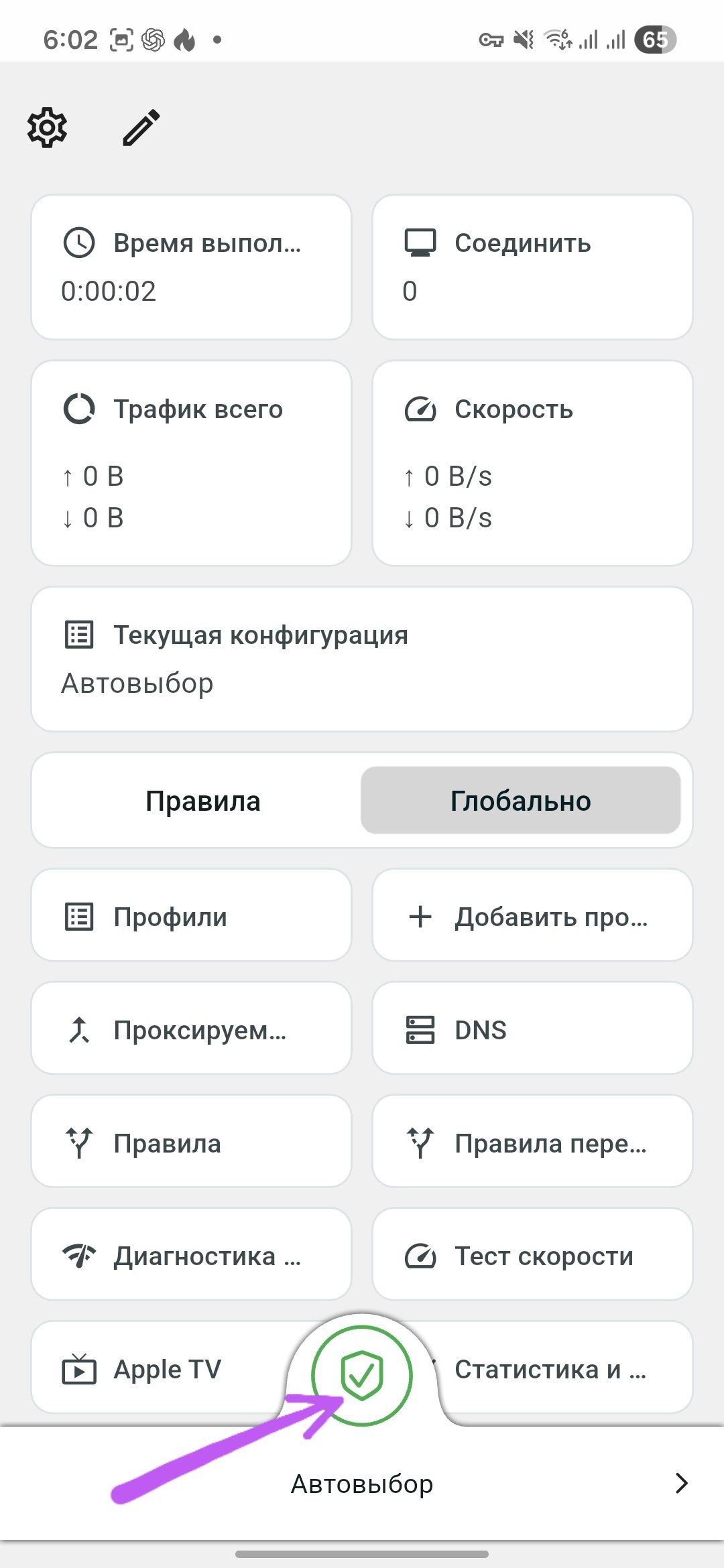
Task: Open DNS settings via server icon
Action: point(419,1029)
